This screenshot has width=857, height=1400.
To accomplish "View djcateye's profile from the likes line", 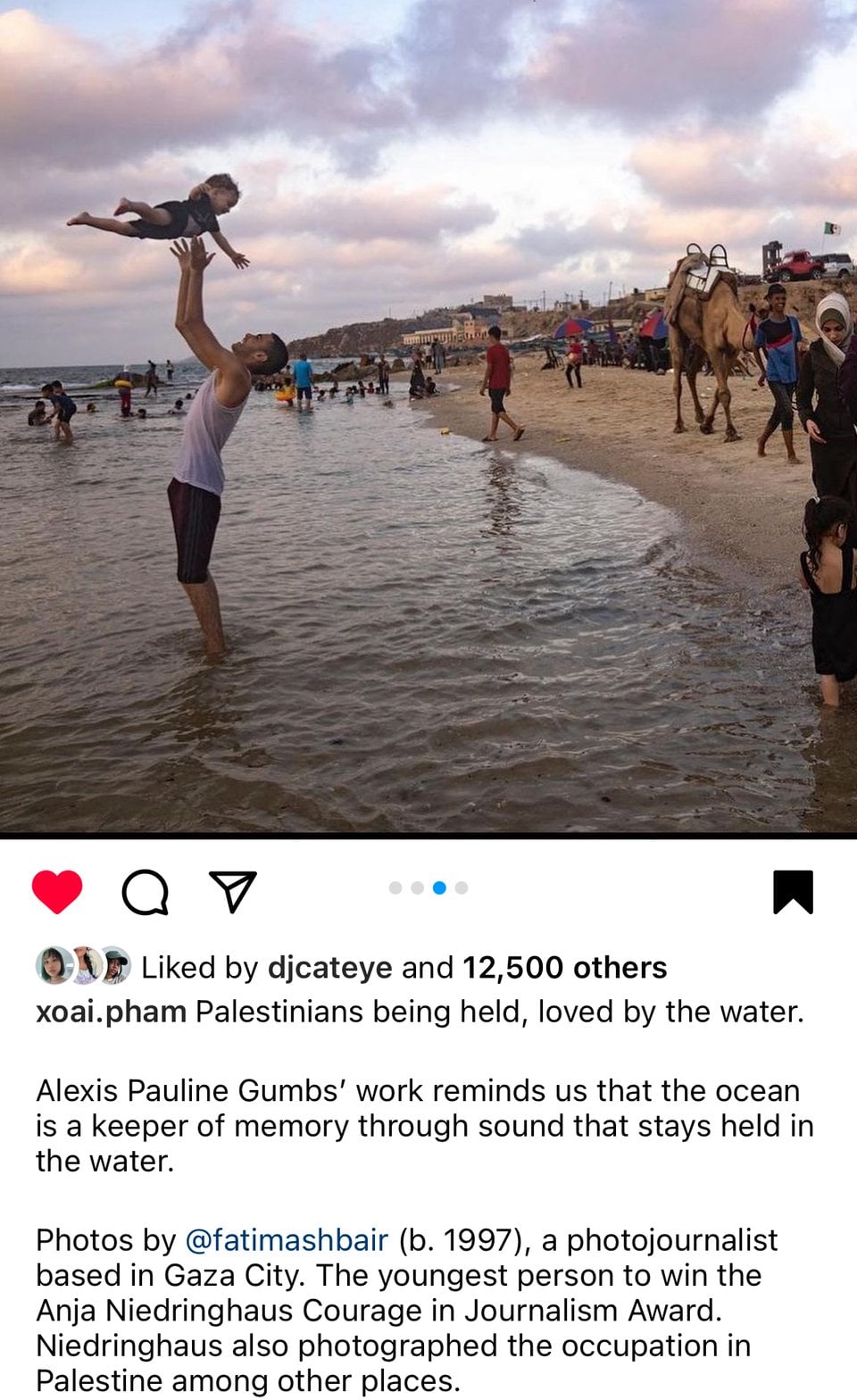I will [x=329, y=968].
